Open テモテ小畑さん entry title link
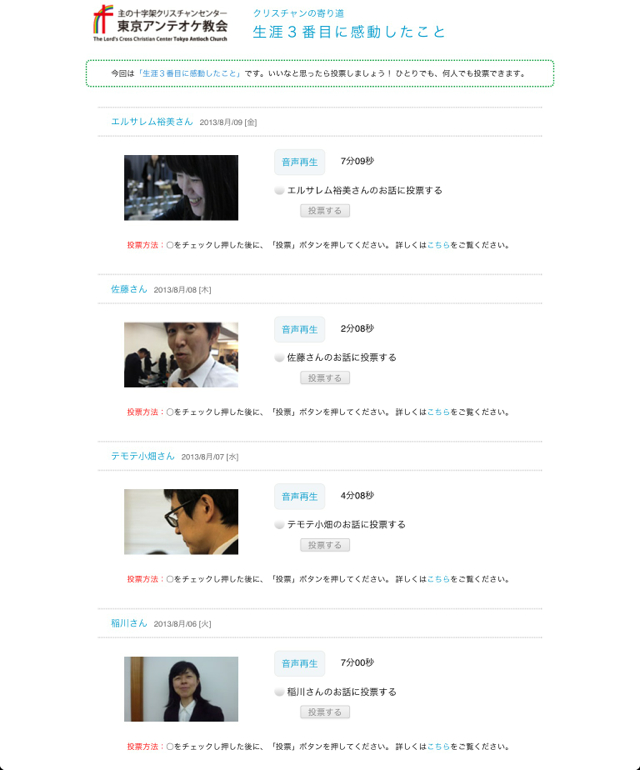The image size is (640, 770). click(x=143, y=456)
